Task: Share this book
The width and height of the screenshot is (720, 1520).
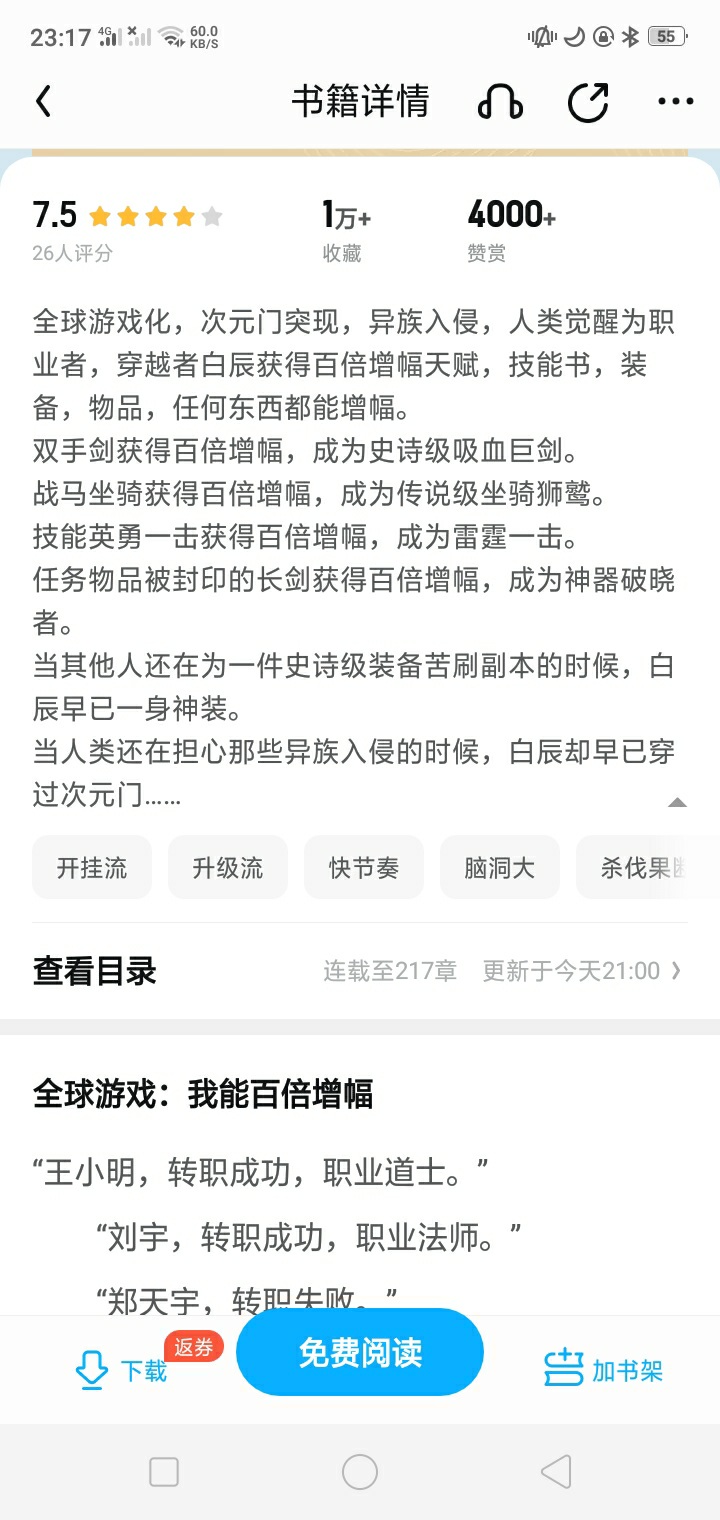Action: pos(588,101)
